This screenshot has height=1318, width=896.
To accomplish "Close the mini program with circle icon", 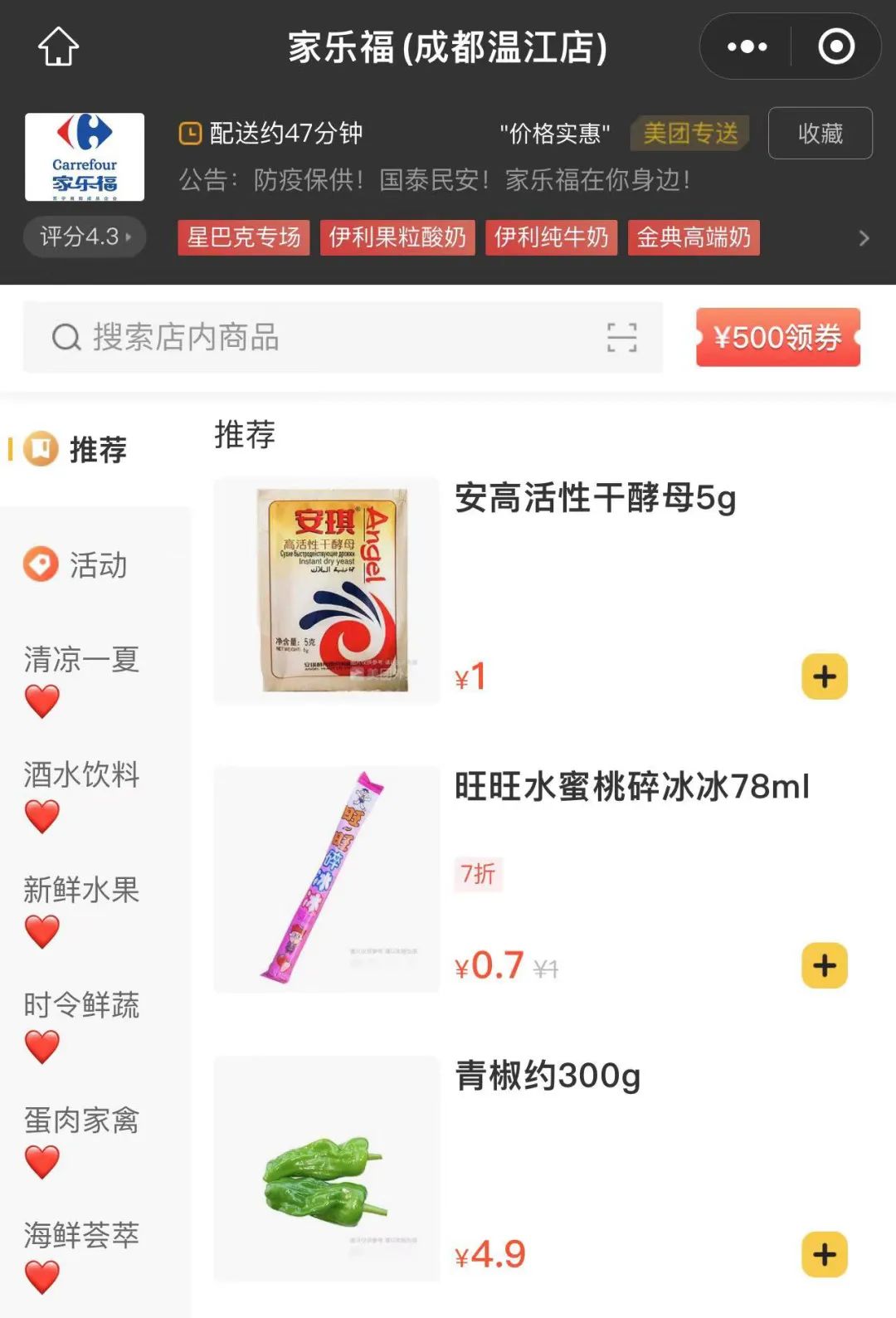I will coord(835,46).
